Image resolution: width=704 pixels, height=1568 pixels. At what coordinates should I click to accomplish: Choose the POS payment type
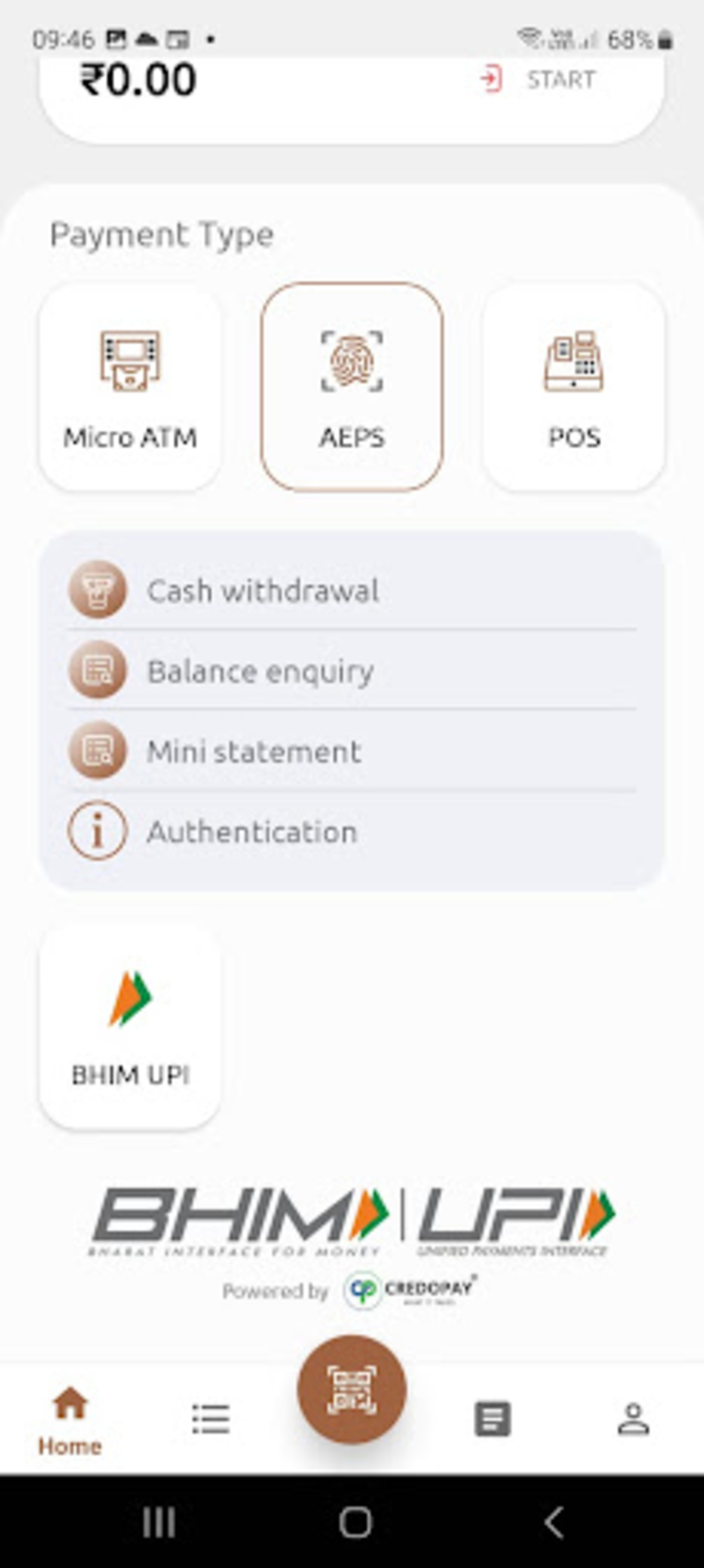573,387
